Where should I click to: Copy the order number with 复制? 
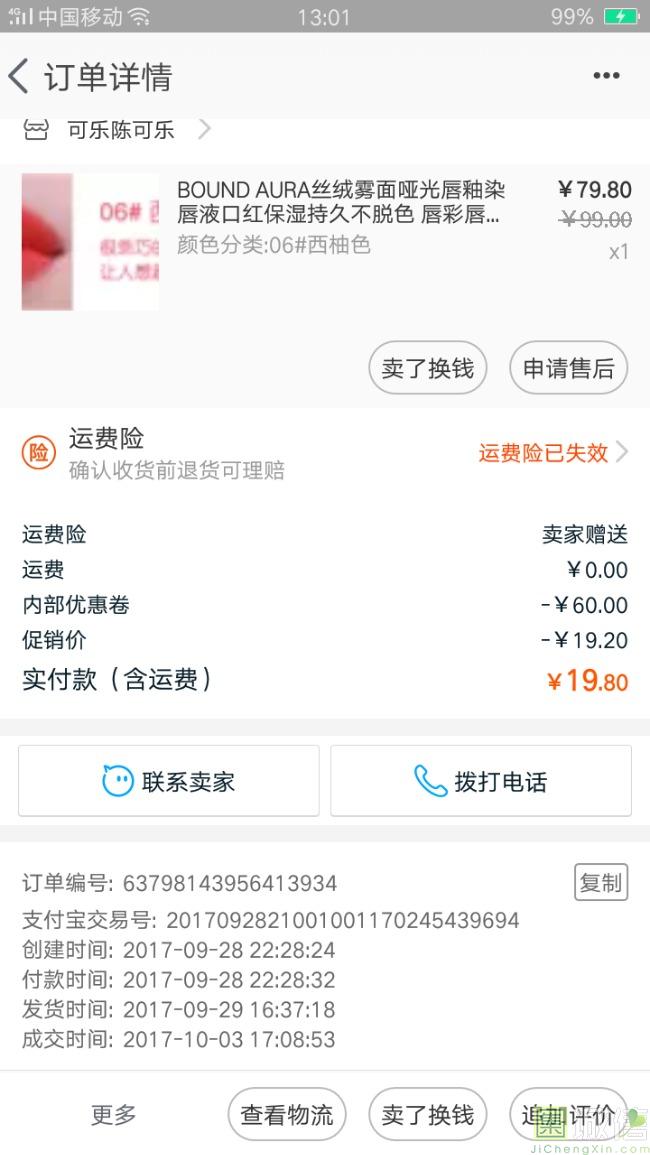pyautogui.click(x=600, y=882)
